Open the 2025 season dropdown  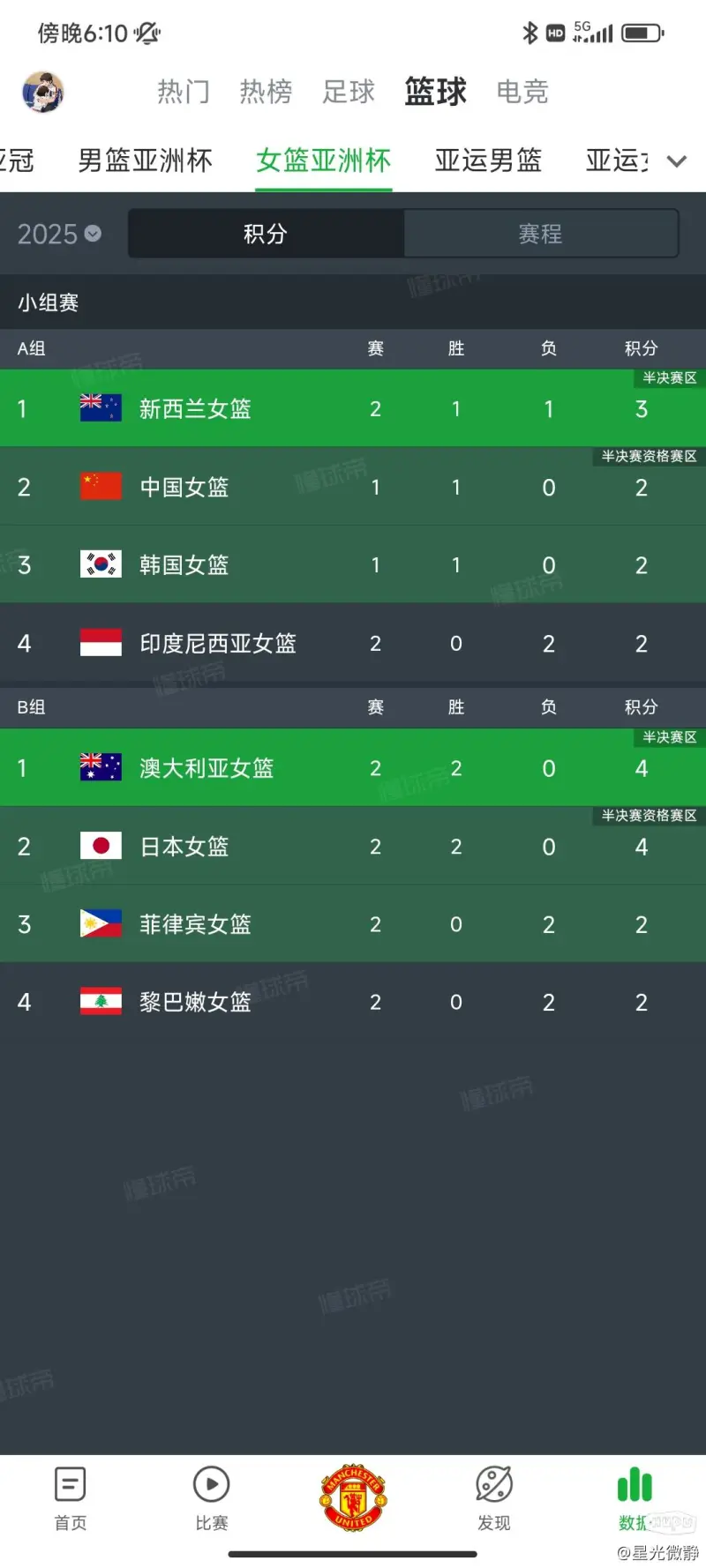click(x=59, y=234)
